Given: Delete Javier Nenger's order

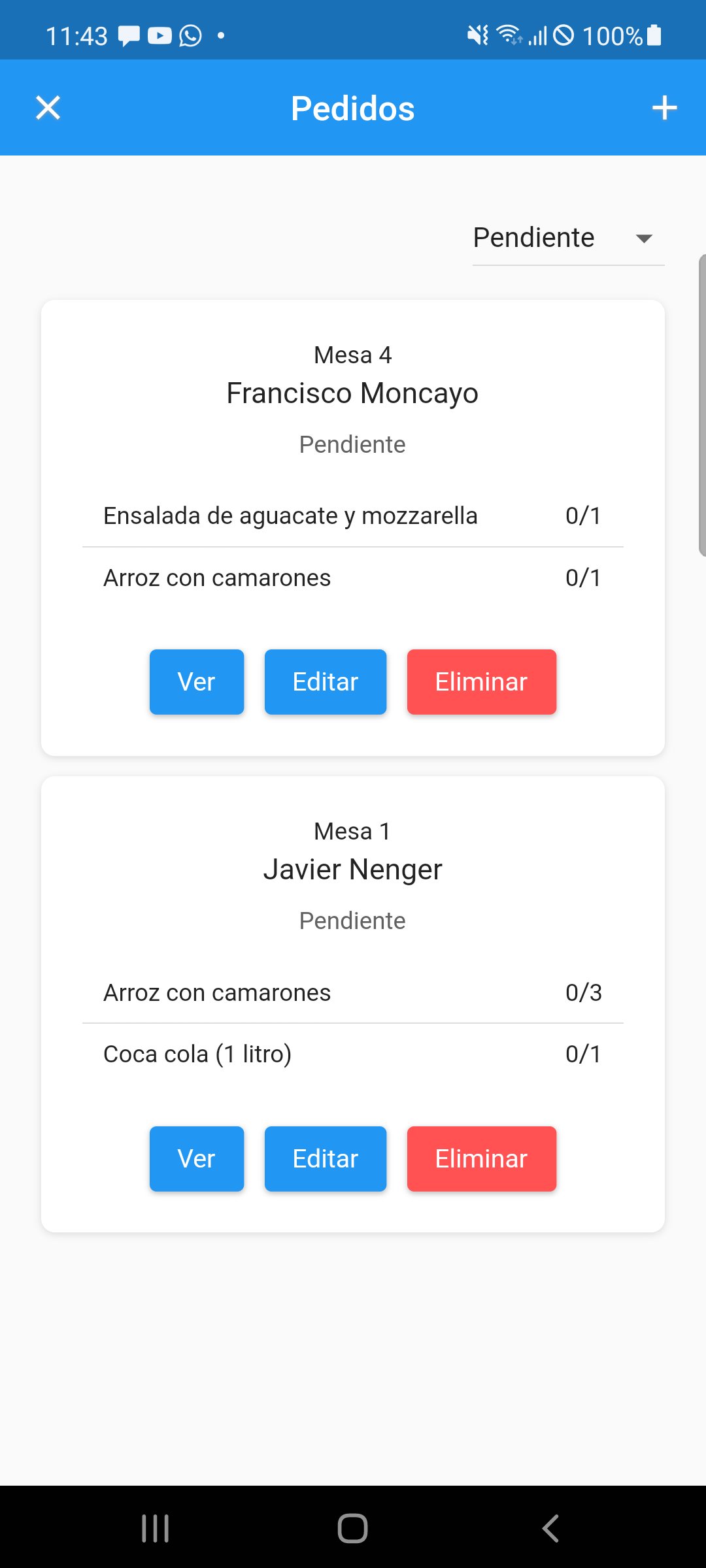Looking at the screenshot, I should [x=481, y=1158].
